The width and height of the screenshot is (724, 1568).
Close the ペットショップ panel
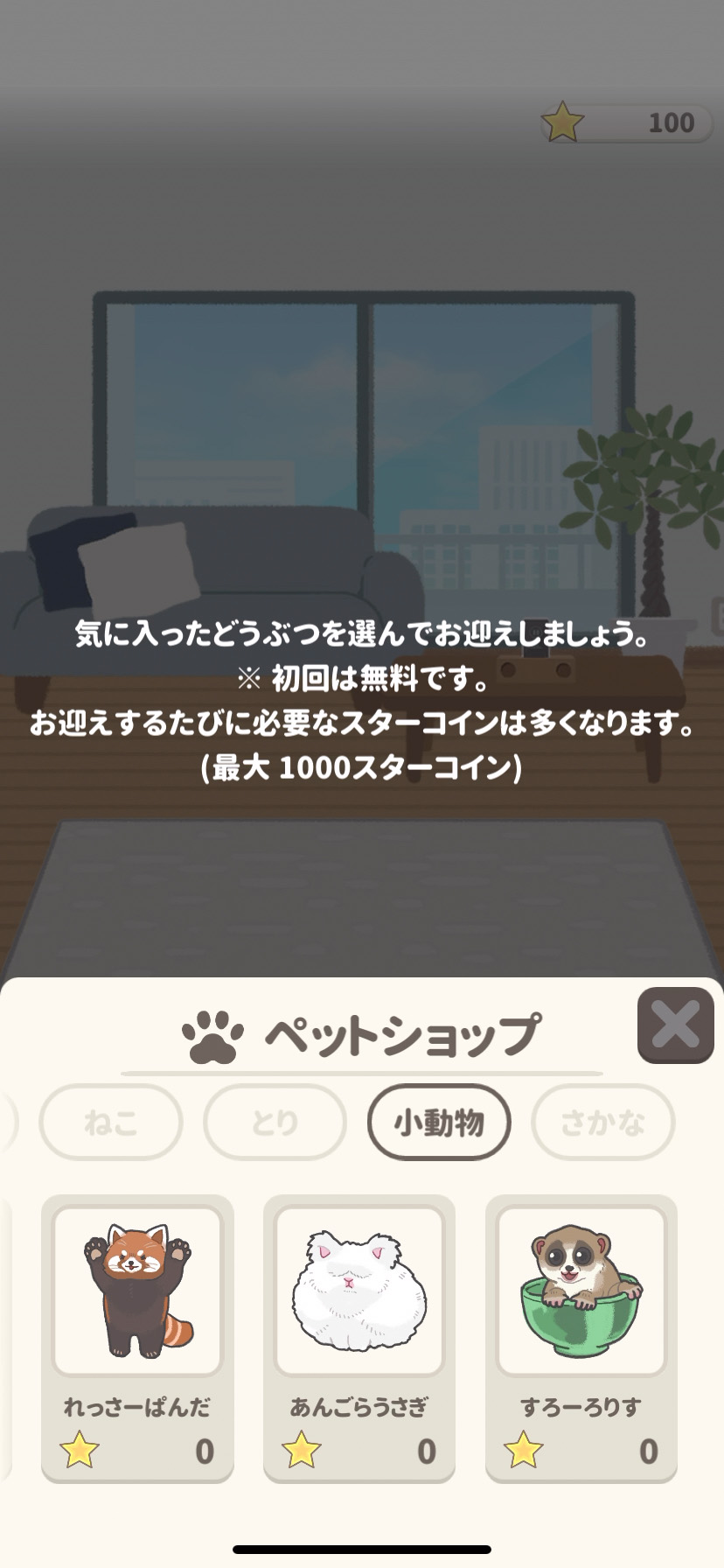(675, 1025)
